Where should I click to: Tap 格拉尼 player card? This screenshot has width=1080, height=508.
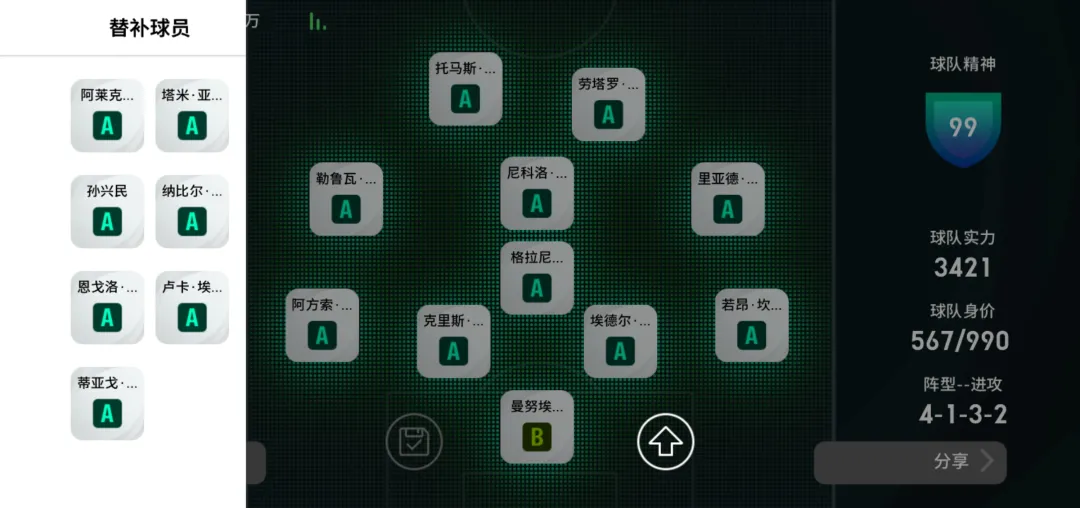[537, 278]
